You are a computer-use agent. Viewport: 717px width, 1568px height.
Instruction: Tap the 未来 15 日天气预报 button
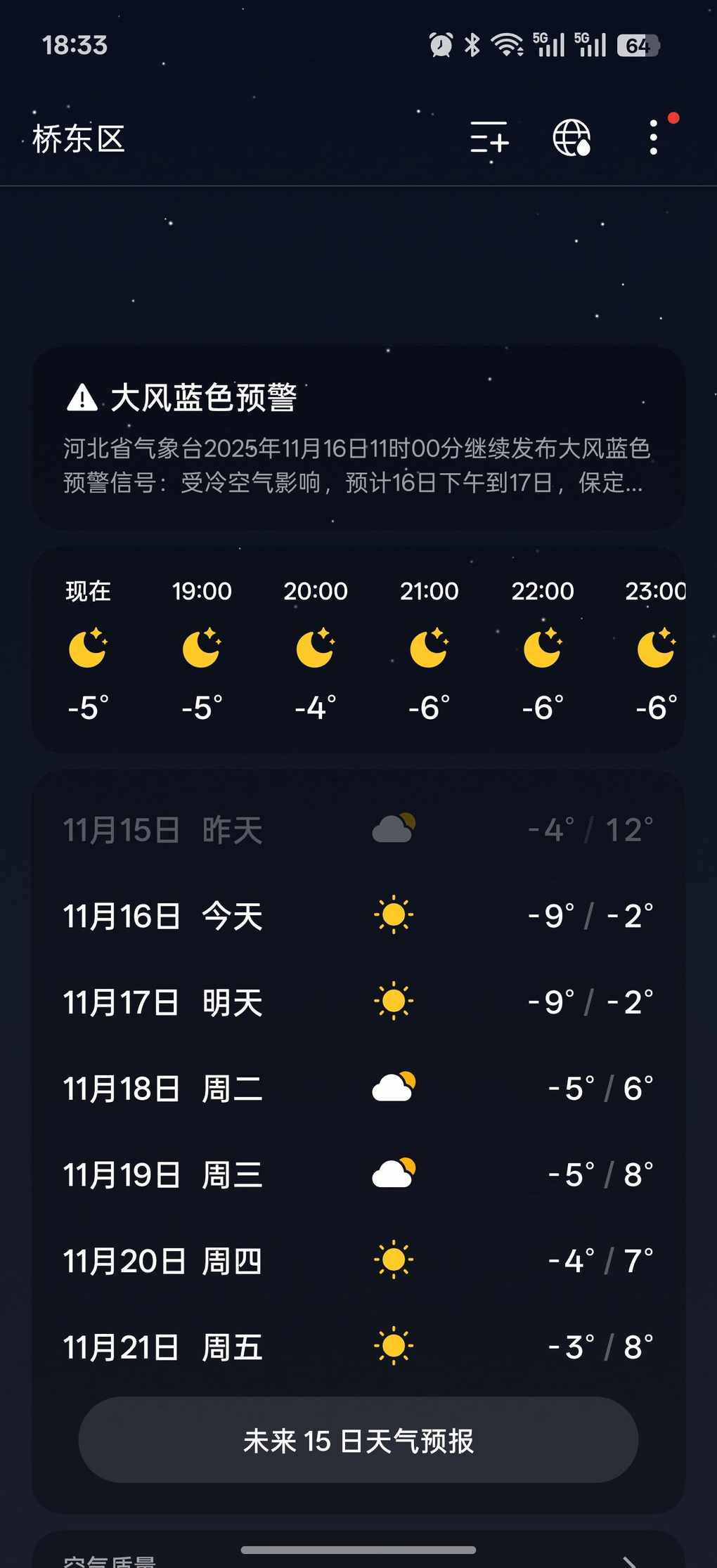tap(358, 1440)
